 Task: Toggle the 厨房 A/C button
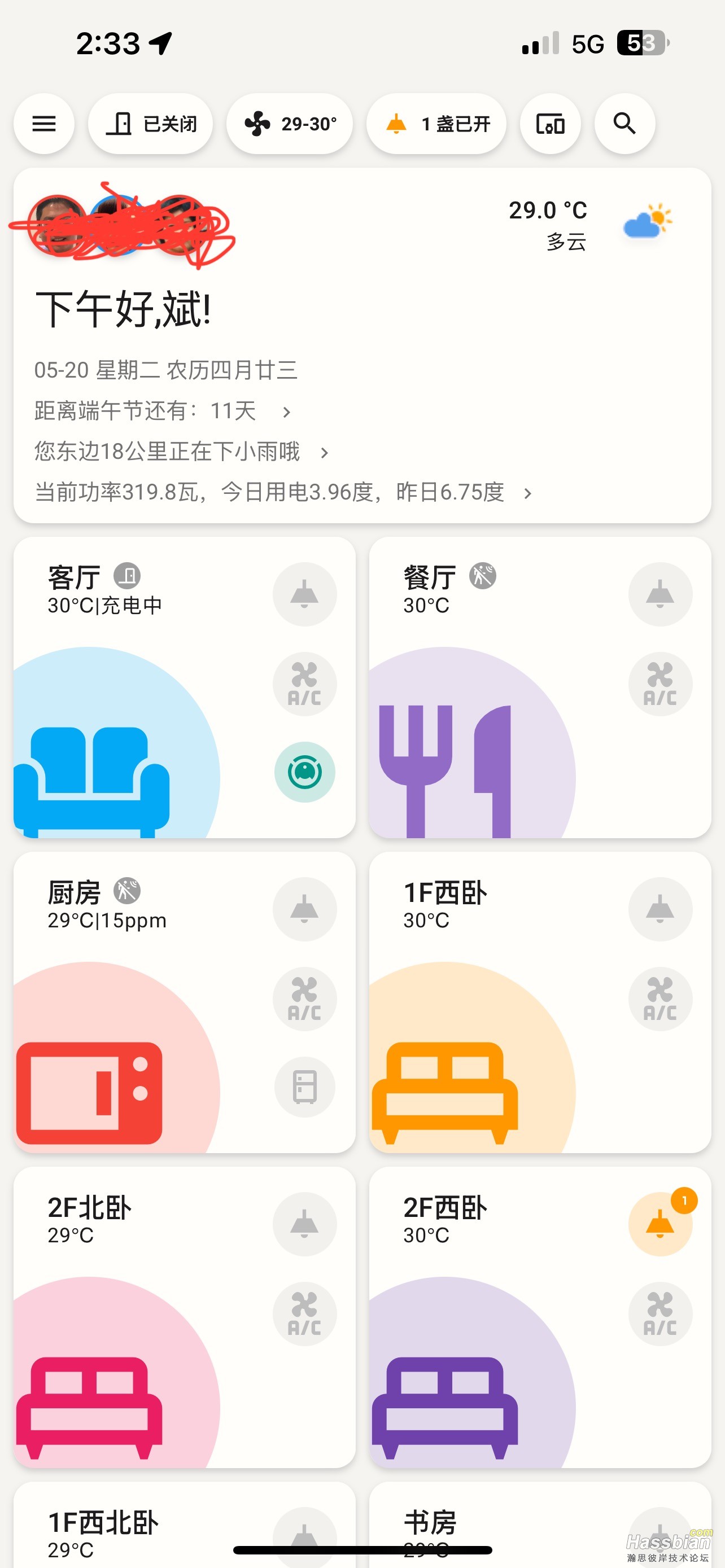coord(304,998)
